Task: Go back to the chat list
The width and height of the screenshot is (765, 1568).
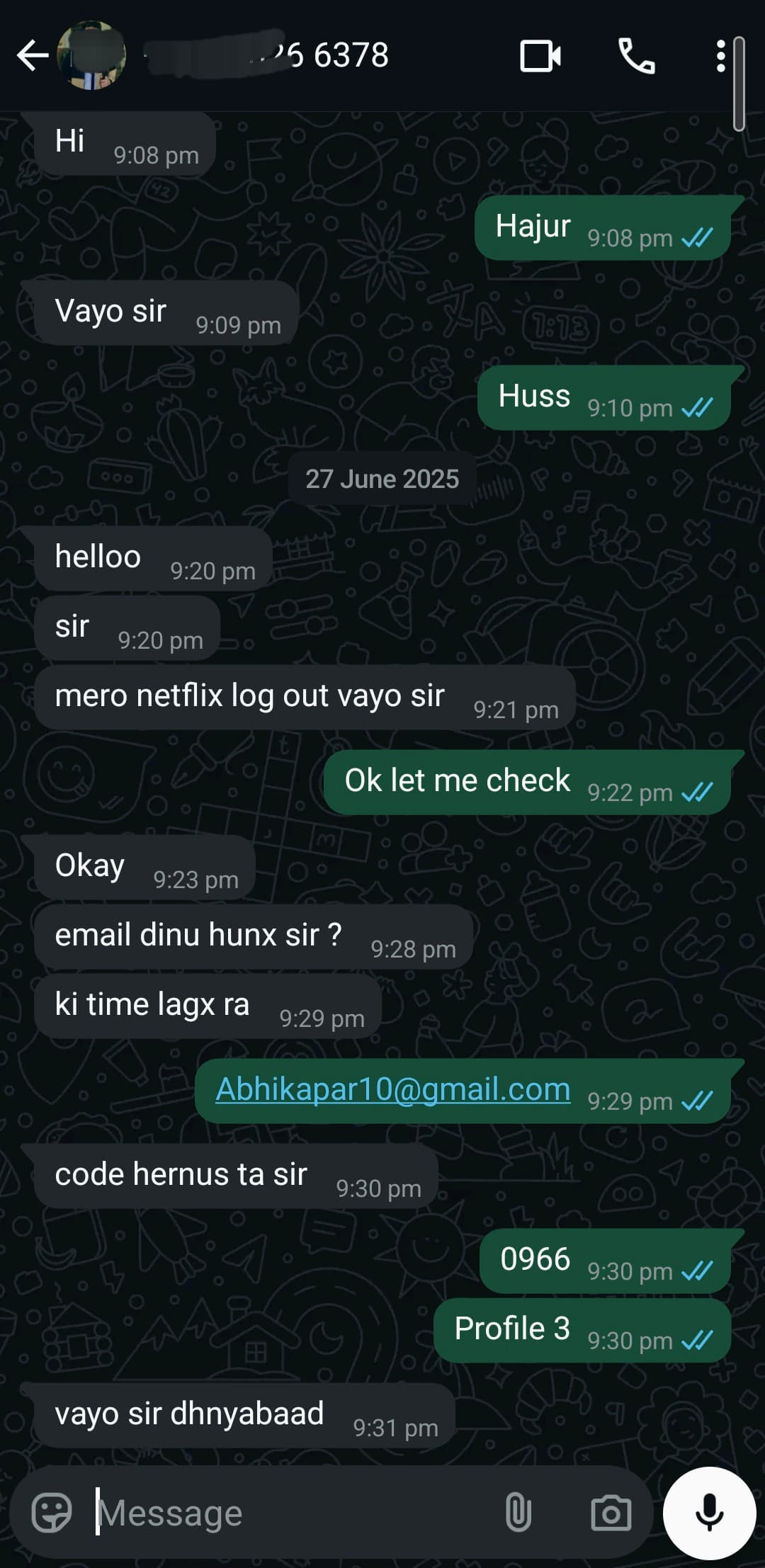Action: [32, 56]
